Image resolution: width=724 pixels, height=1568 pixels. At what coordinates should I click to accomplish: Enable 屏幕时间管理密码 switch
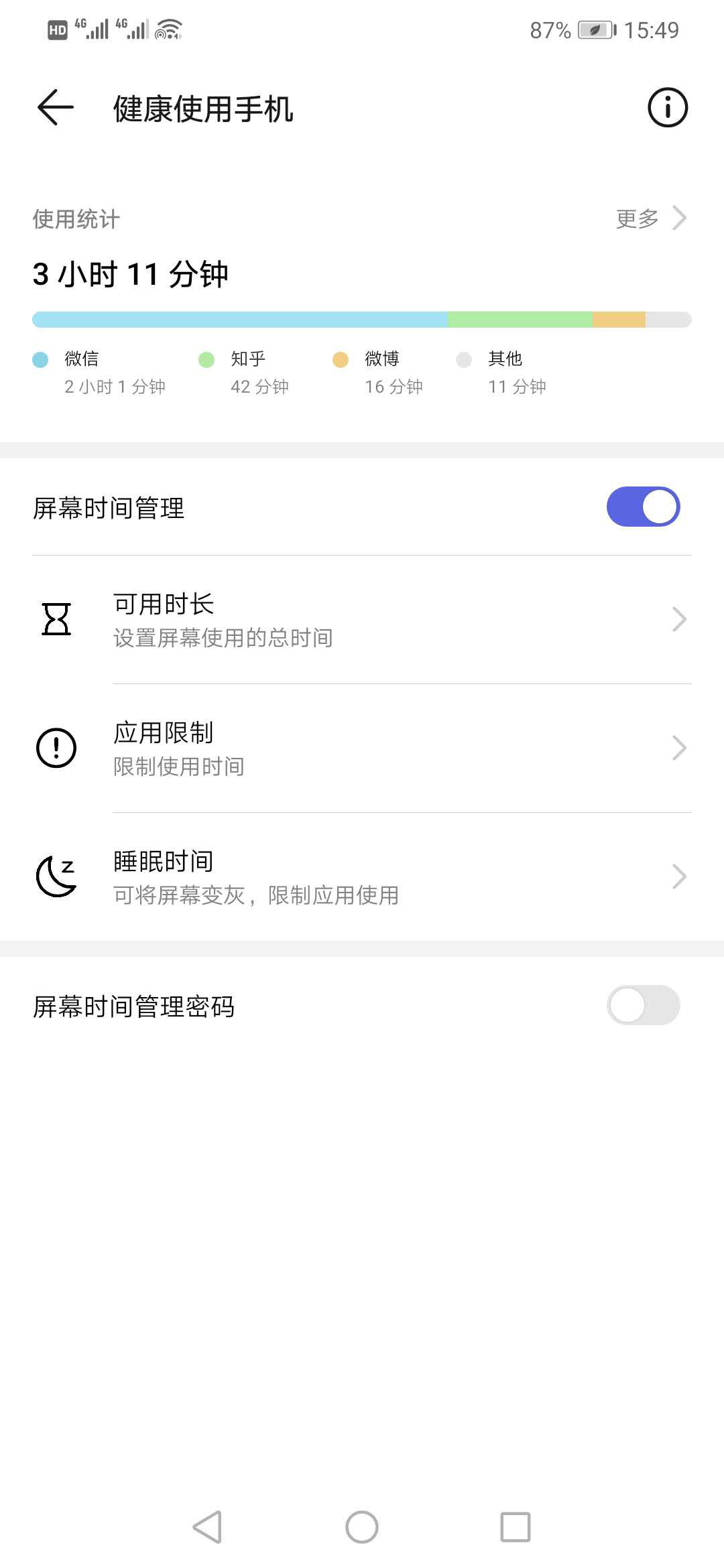pyautogui.click(x=643, y=1005)
